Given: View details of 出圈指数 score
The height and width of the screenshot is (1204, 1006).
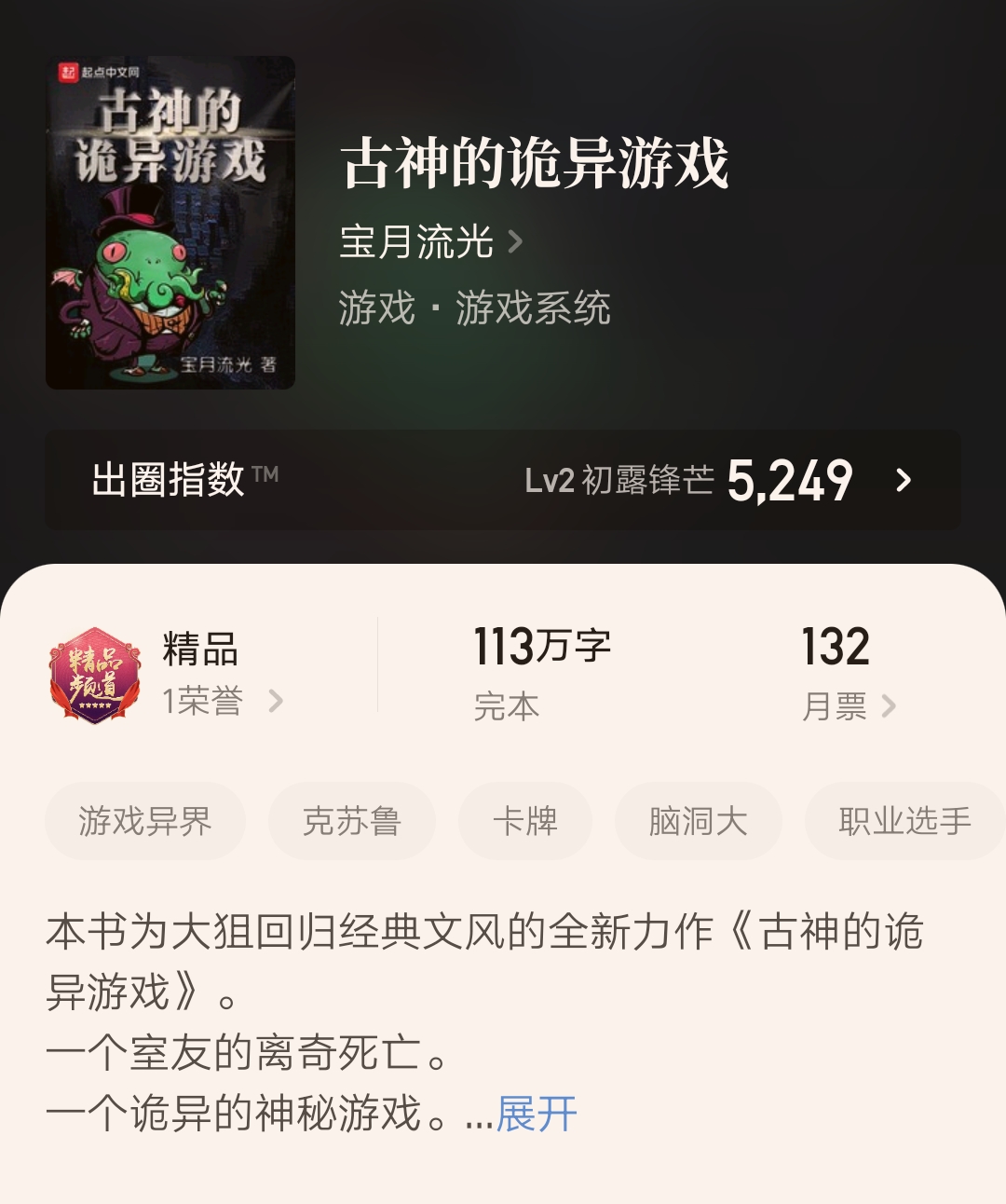Looking at the screenshot, I should coord(792,479).
